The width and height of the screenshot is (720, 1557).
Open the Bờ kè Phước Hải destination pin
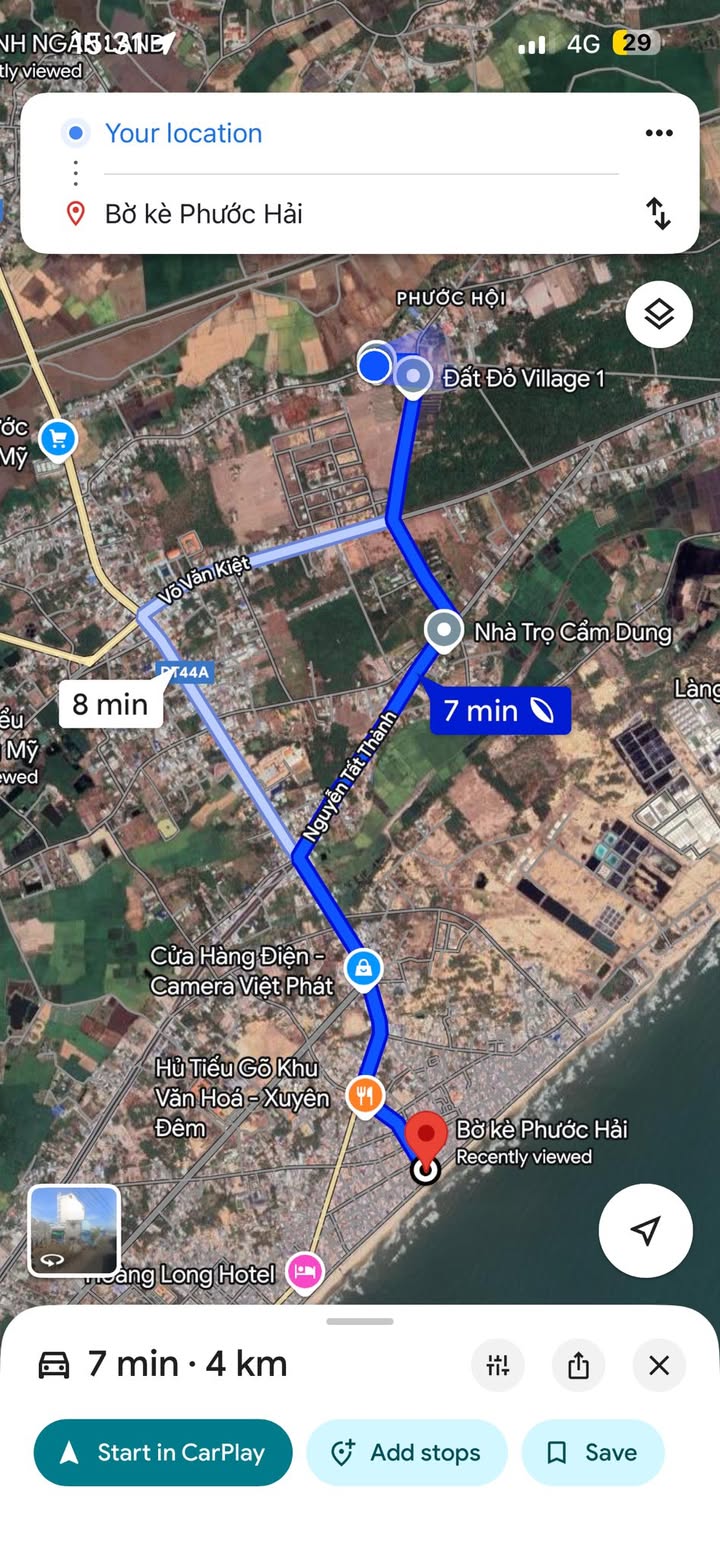(x=429, y=1137)
